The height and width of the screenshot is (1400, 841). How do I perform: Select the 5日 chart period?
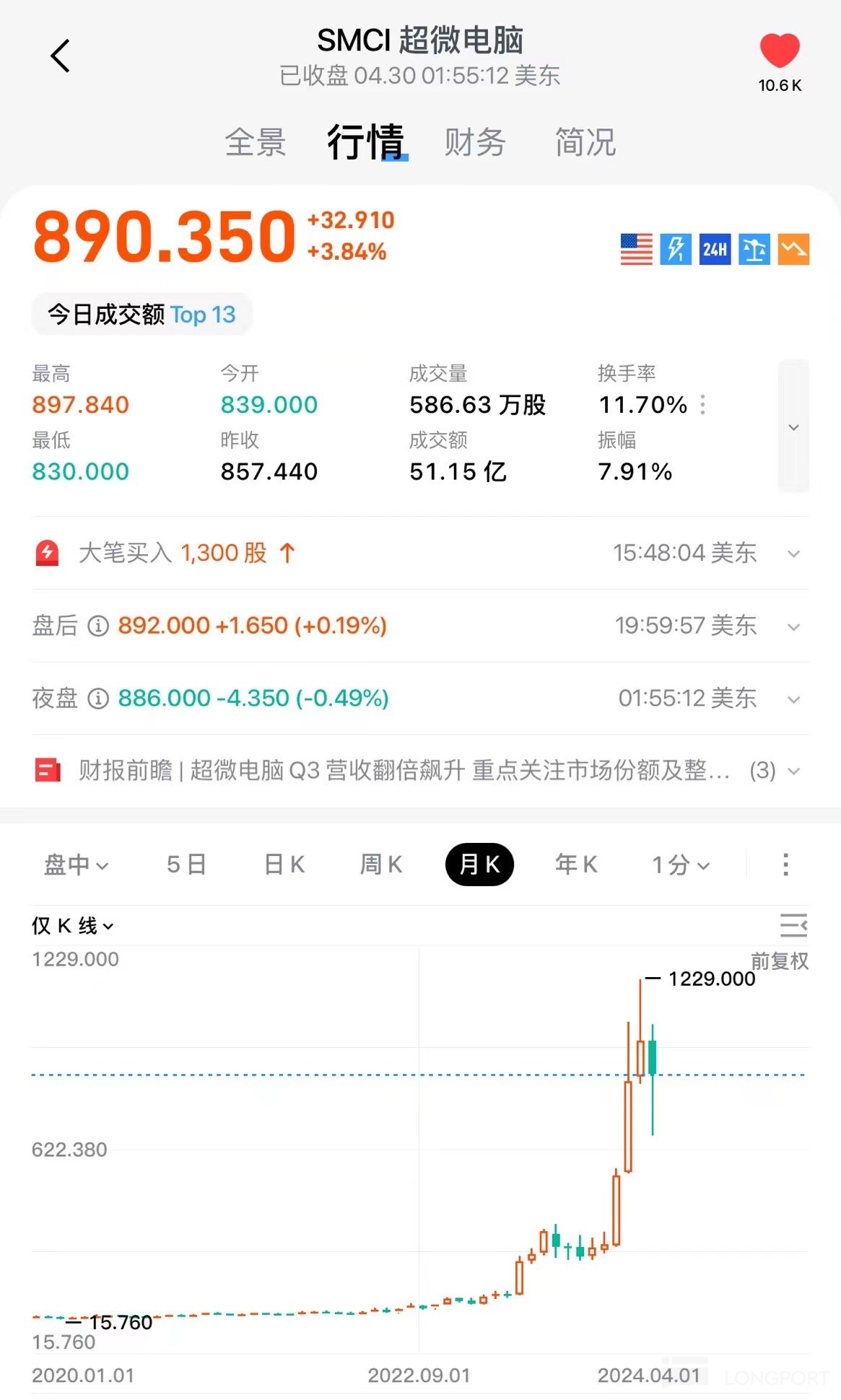(186, 865)
